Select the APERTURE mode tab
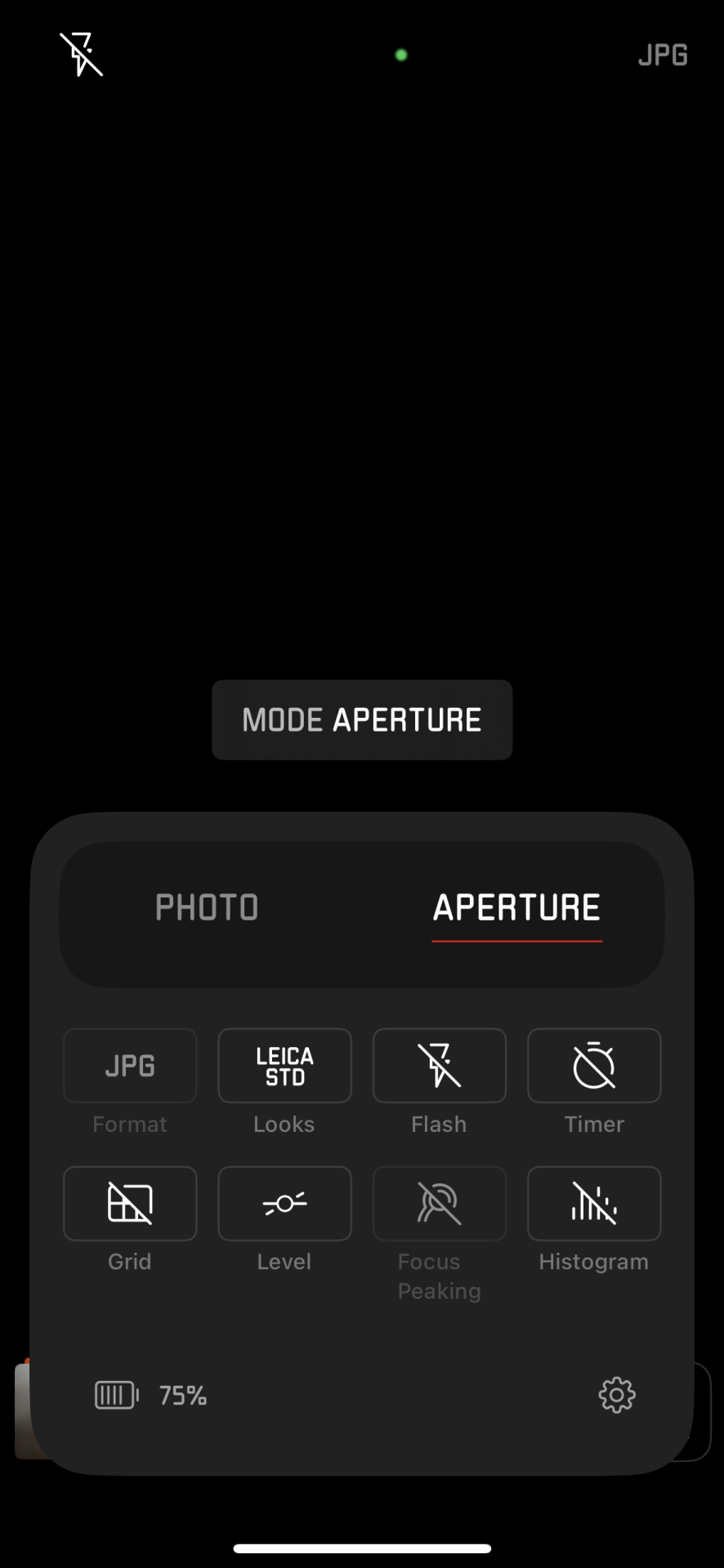Image resolution: width=724 pixels, height=1568 pixels. (x=516, y=907)
